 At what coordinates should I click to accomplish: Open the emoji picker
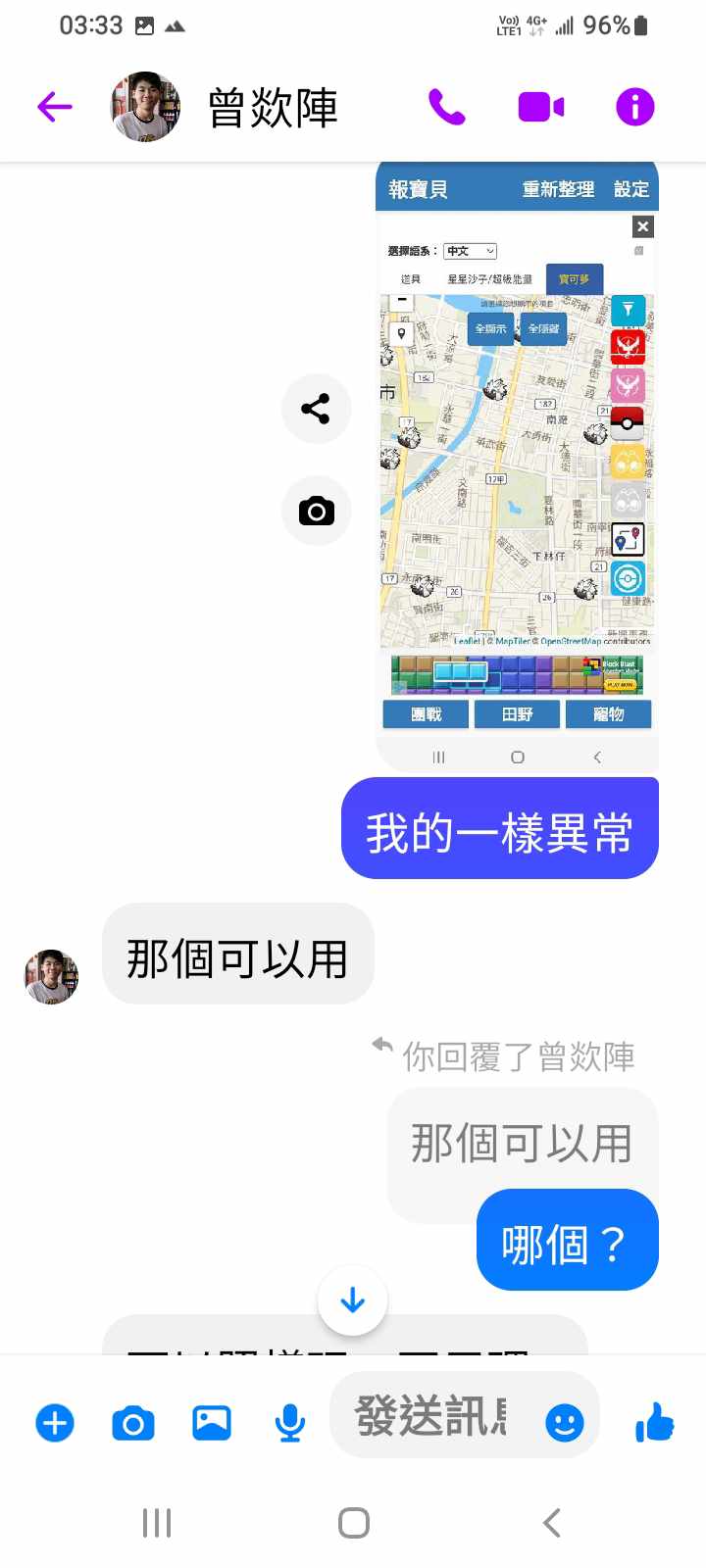point(564,1422)
